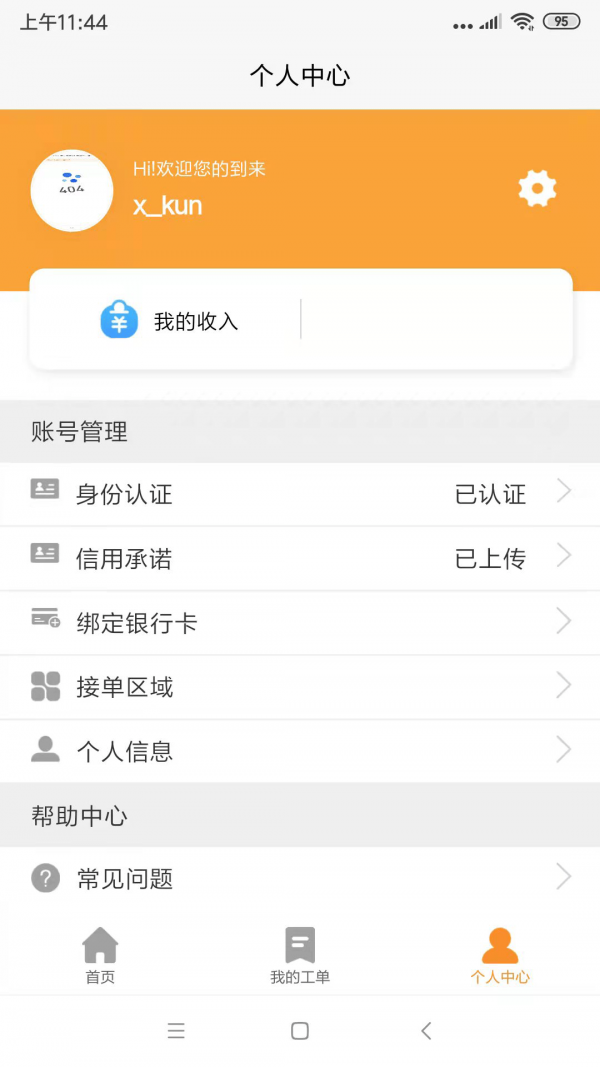The image size is (600, 1067).
Task: Open 个人信息 personal info row
Action: point(300,751)
